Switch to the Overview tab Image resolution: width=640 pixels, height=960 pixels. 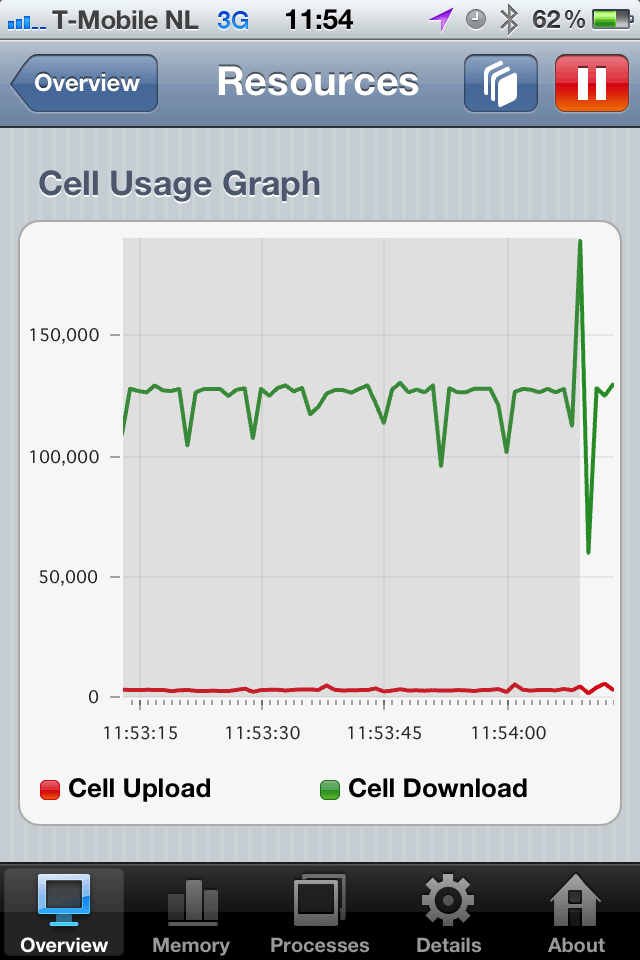64,913
